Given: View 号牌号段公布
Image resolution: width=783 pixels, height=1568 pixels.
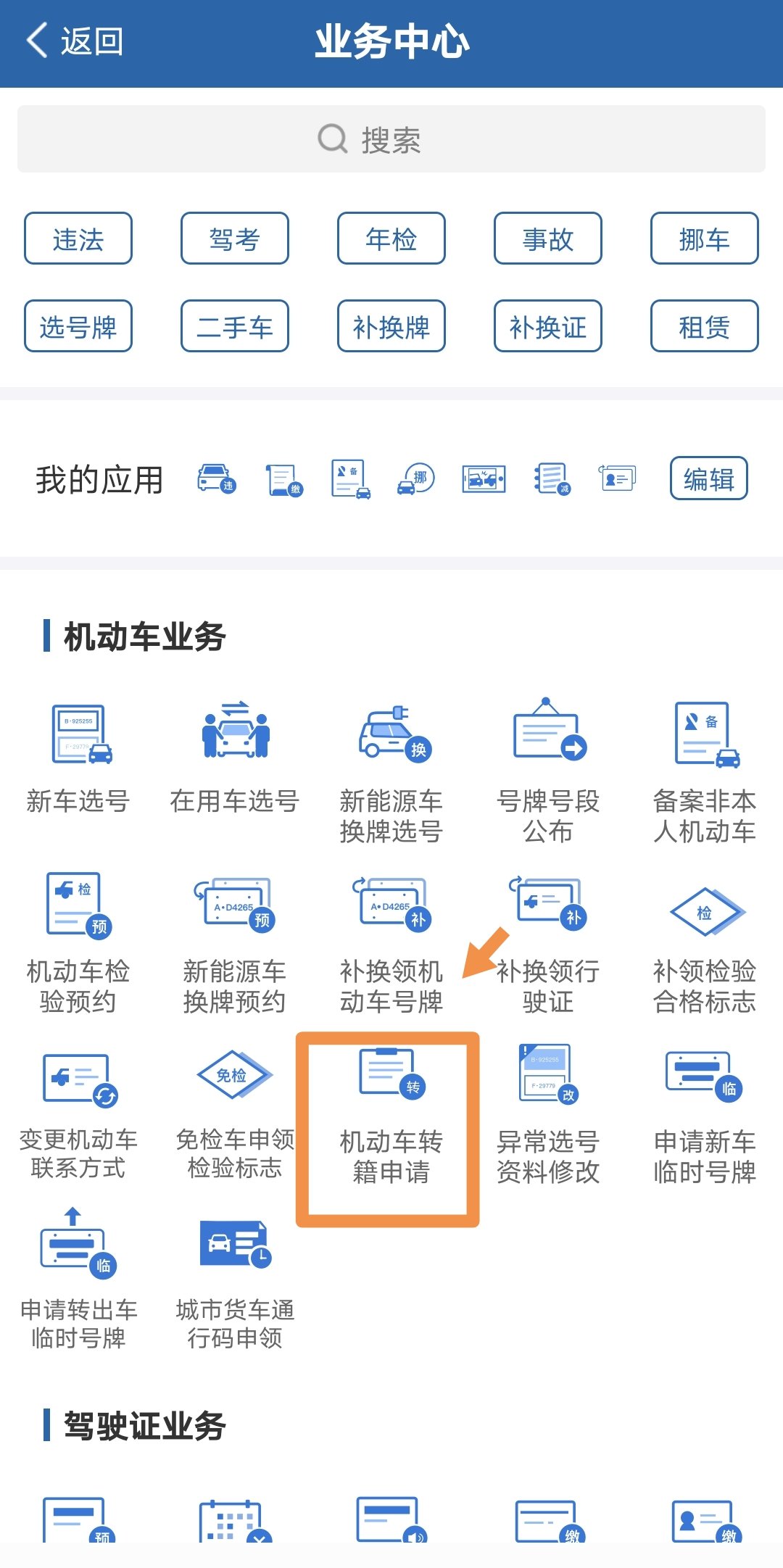Looking at the screenshot, I should (548, 772).
